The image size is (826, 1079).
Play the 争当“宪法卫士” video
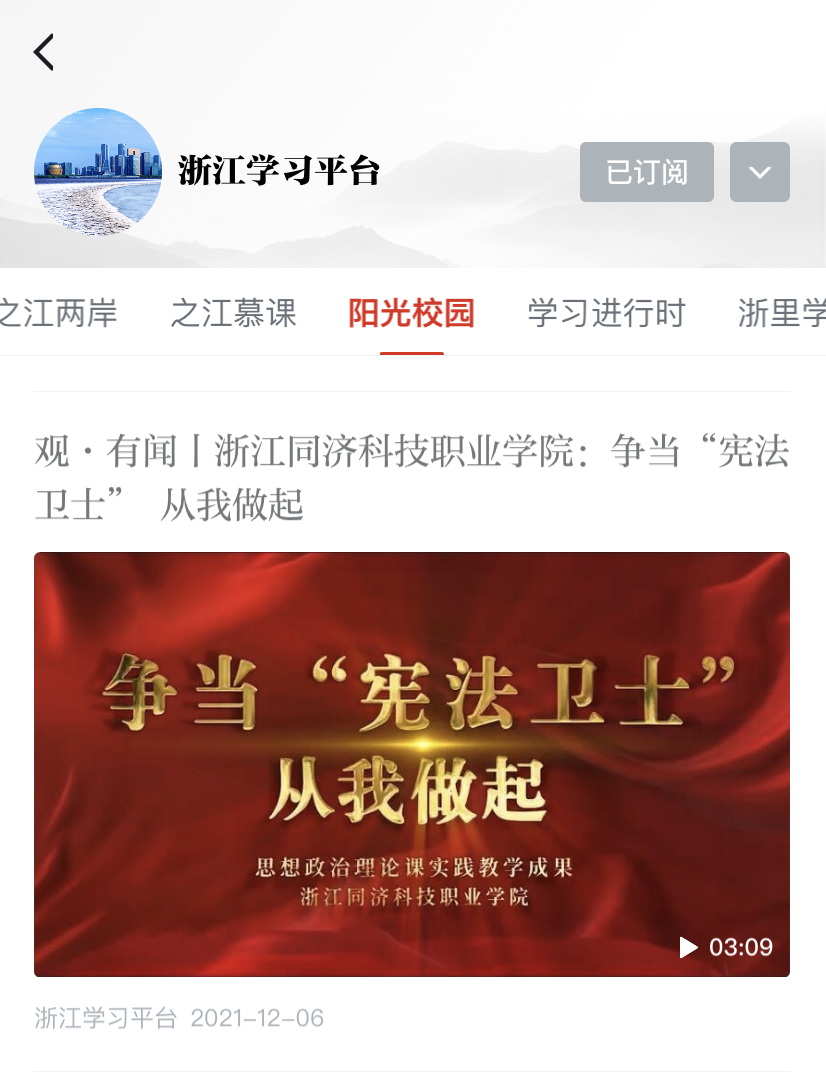pyautogui.click(x=411, y=764)
